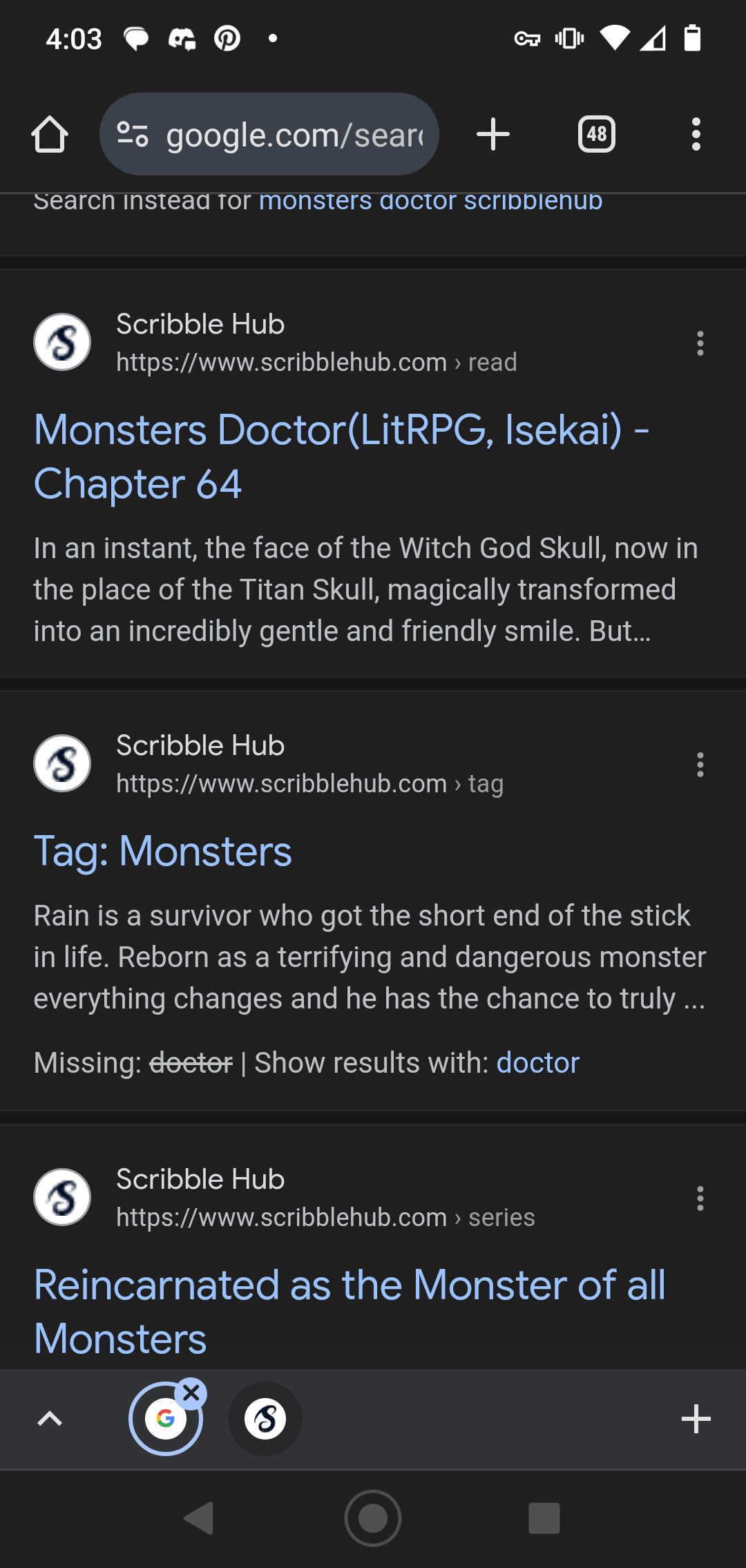Image resolution: width=746 pixels, height=1568 pixels.
Task: Open options for the Chapter 64 result
Action: click(700, 343)
